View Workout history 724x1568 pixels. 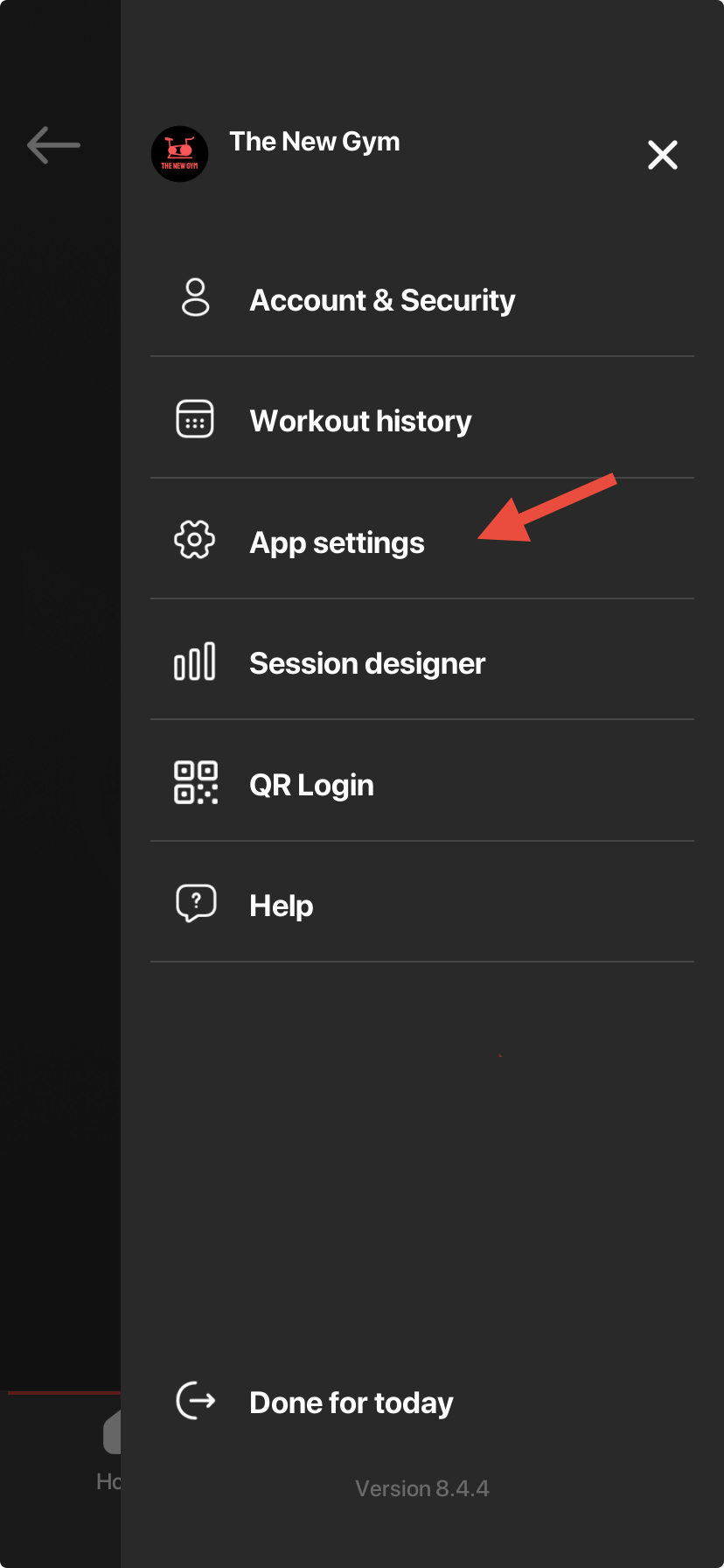360,421
